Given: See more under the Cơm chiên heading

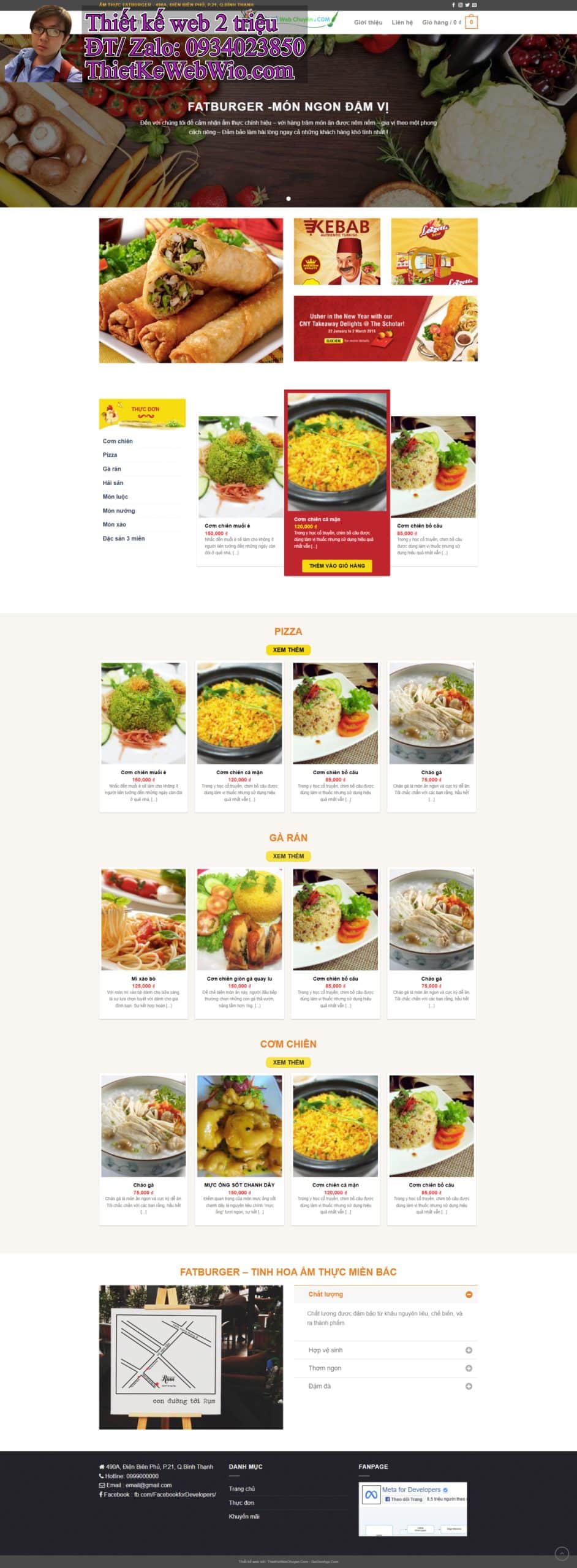Looking at the screenshot, I should (x=288, y=1062).
